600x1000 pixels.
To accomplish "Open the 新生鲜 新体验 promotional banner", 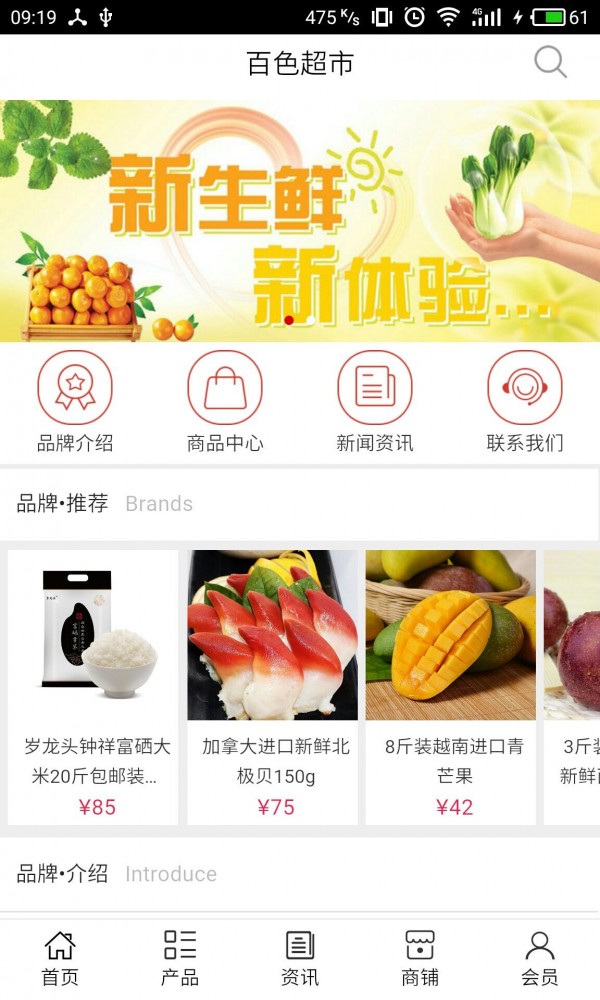I will 300,220.
